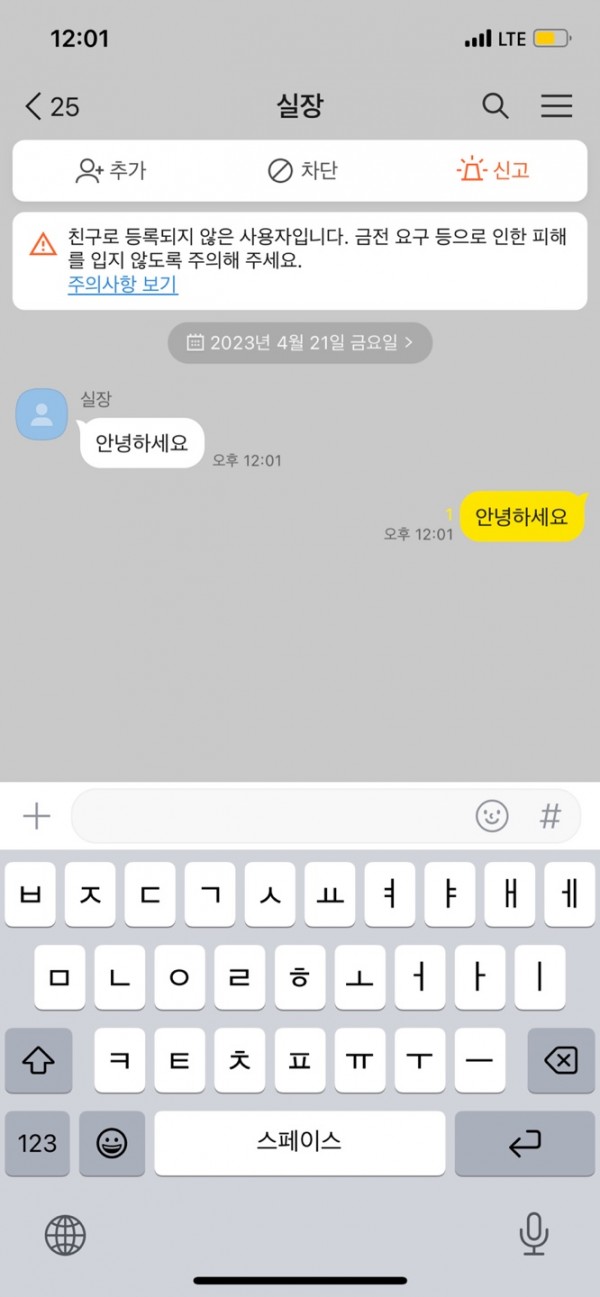
Task: Open the 주의사항 보기 link
Action: (x=123, y=285)
